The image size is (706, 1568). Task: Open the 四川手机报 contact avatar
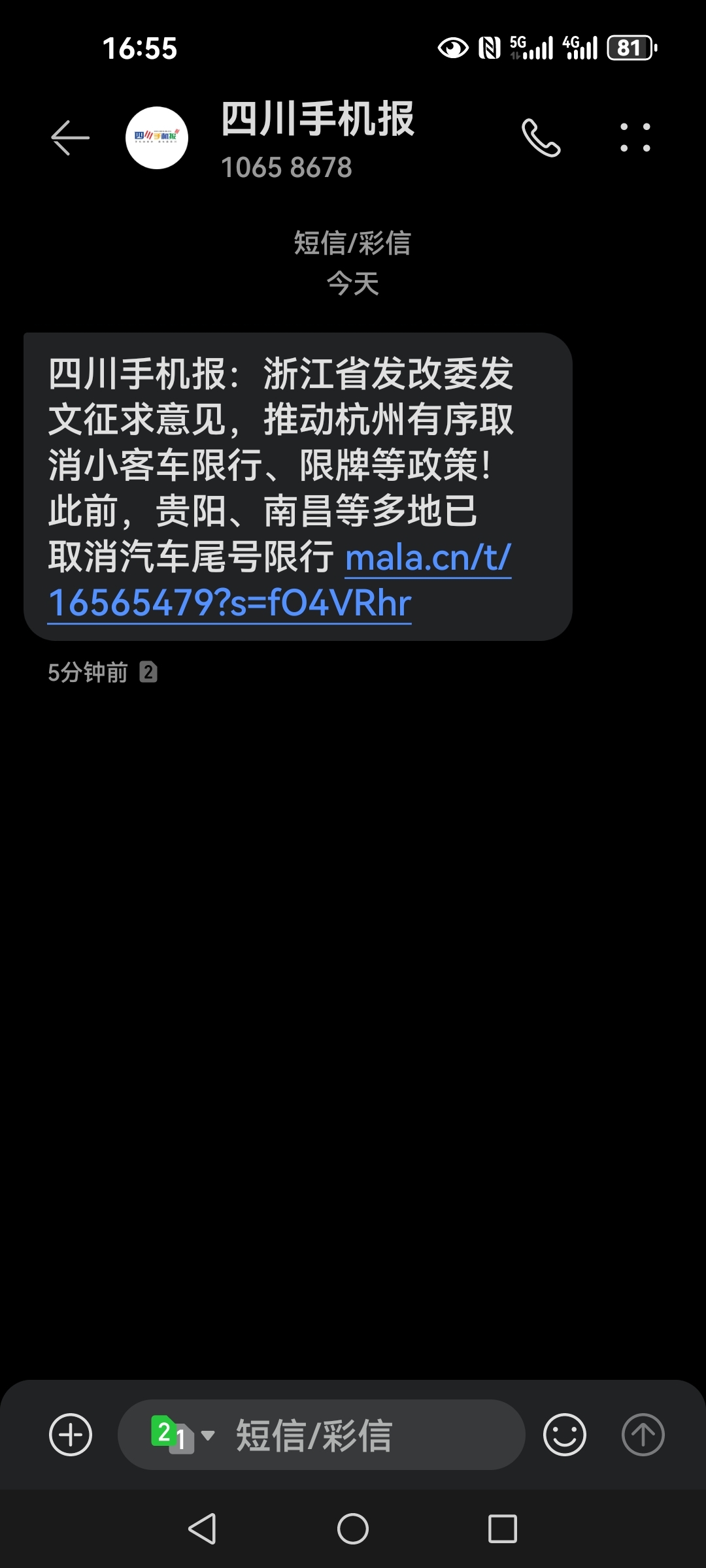click(157, 138)
